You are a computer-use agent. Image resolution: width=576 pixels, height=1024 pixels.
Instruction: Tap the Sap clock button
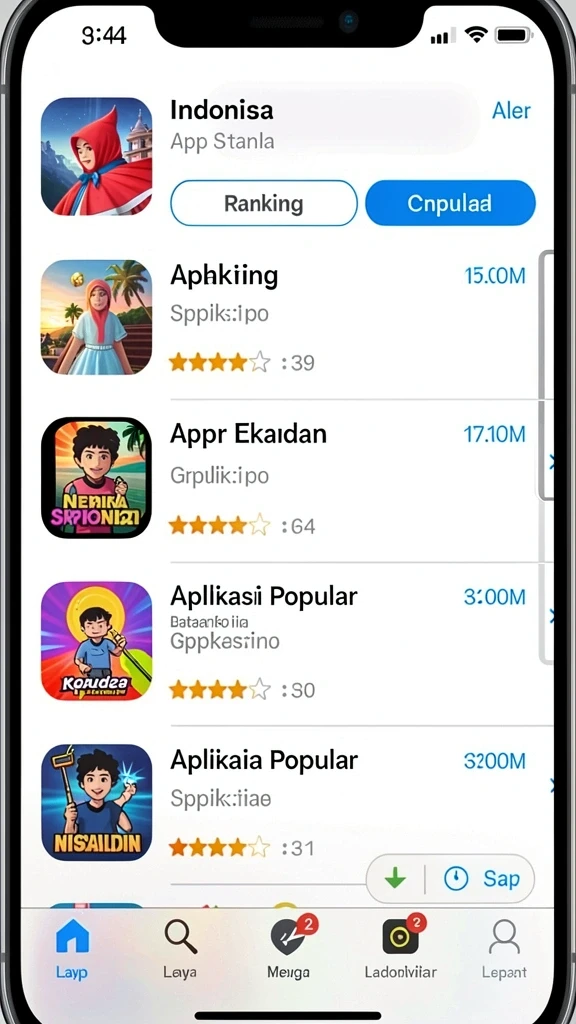(482, 878)
